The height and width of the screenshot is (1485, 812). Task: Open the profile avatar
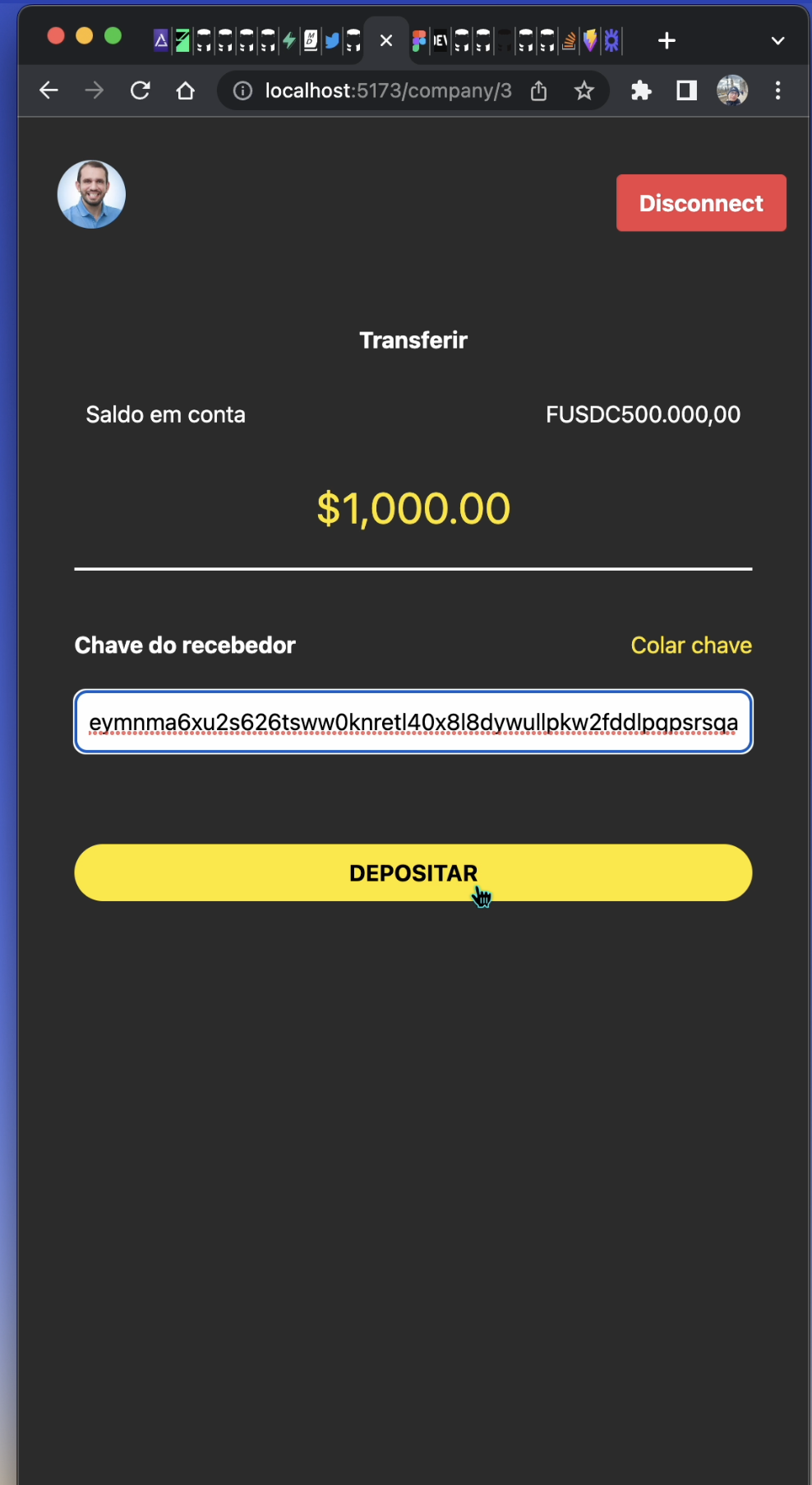coord(91,194)
